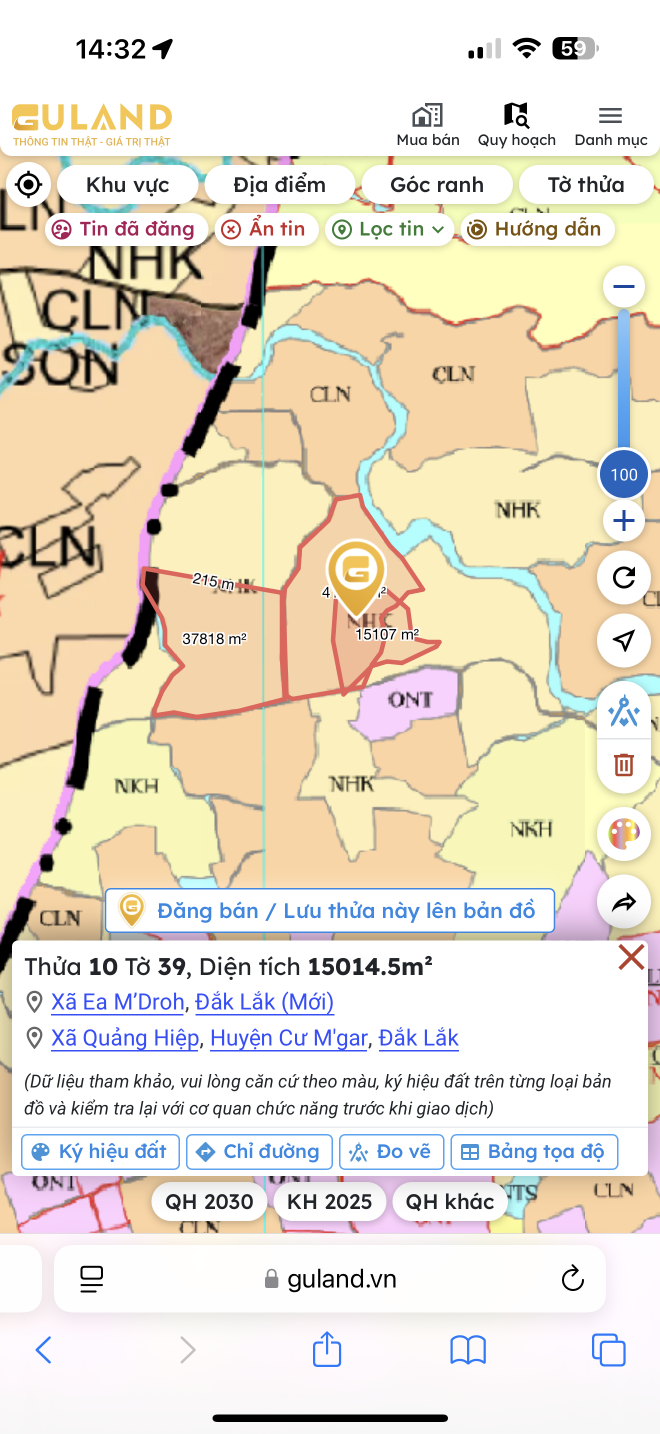
Task: Open Quy hoạch map search
Action: tap(516, 125)
